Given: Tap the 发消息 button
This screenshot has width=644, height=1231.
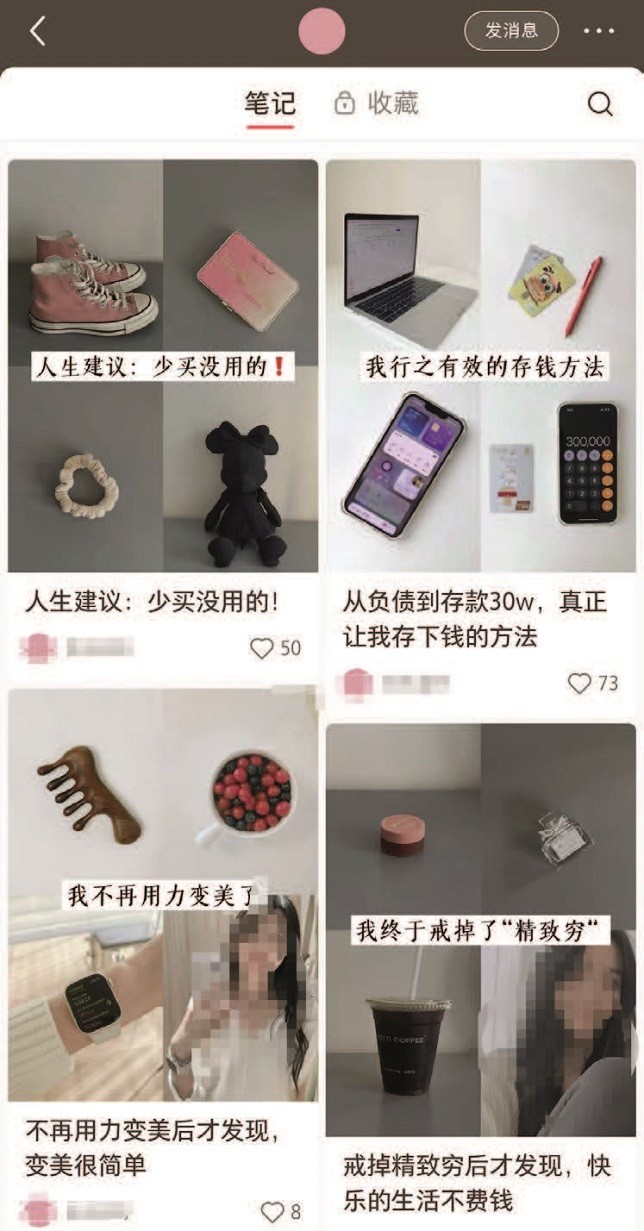Looking at the screenshot, I should [x=511, y=31].
